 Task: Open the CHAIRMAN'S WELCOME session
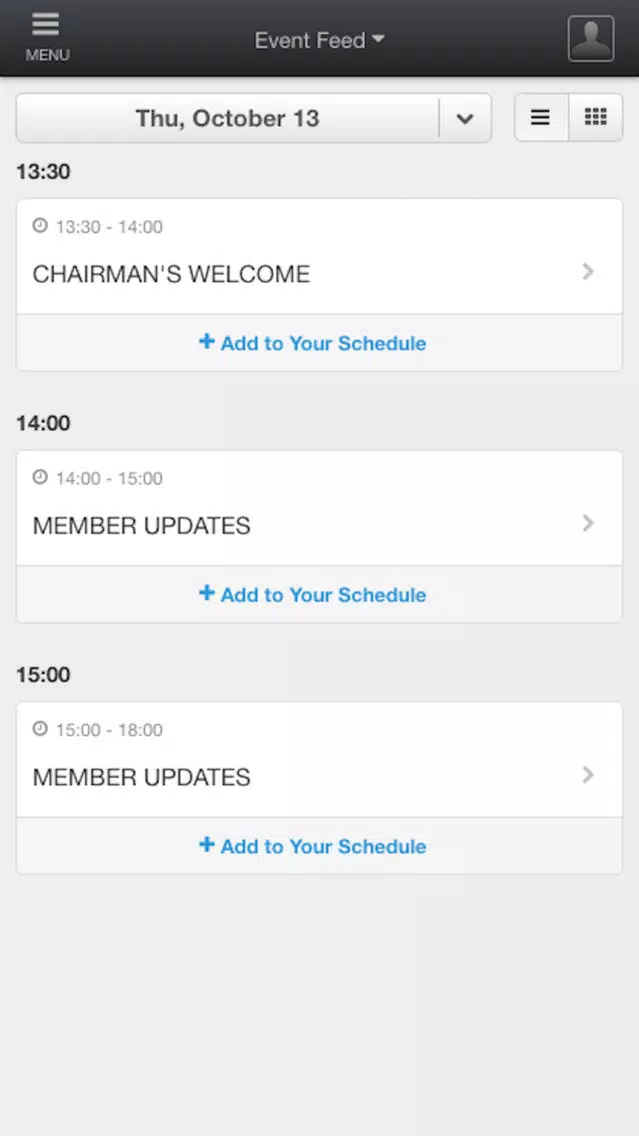pyautogui.click(x=320, y=256)
